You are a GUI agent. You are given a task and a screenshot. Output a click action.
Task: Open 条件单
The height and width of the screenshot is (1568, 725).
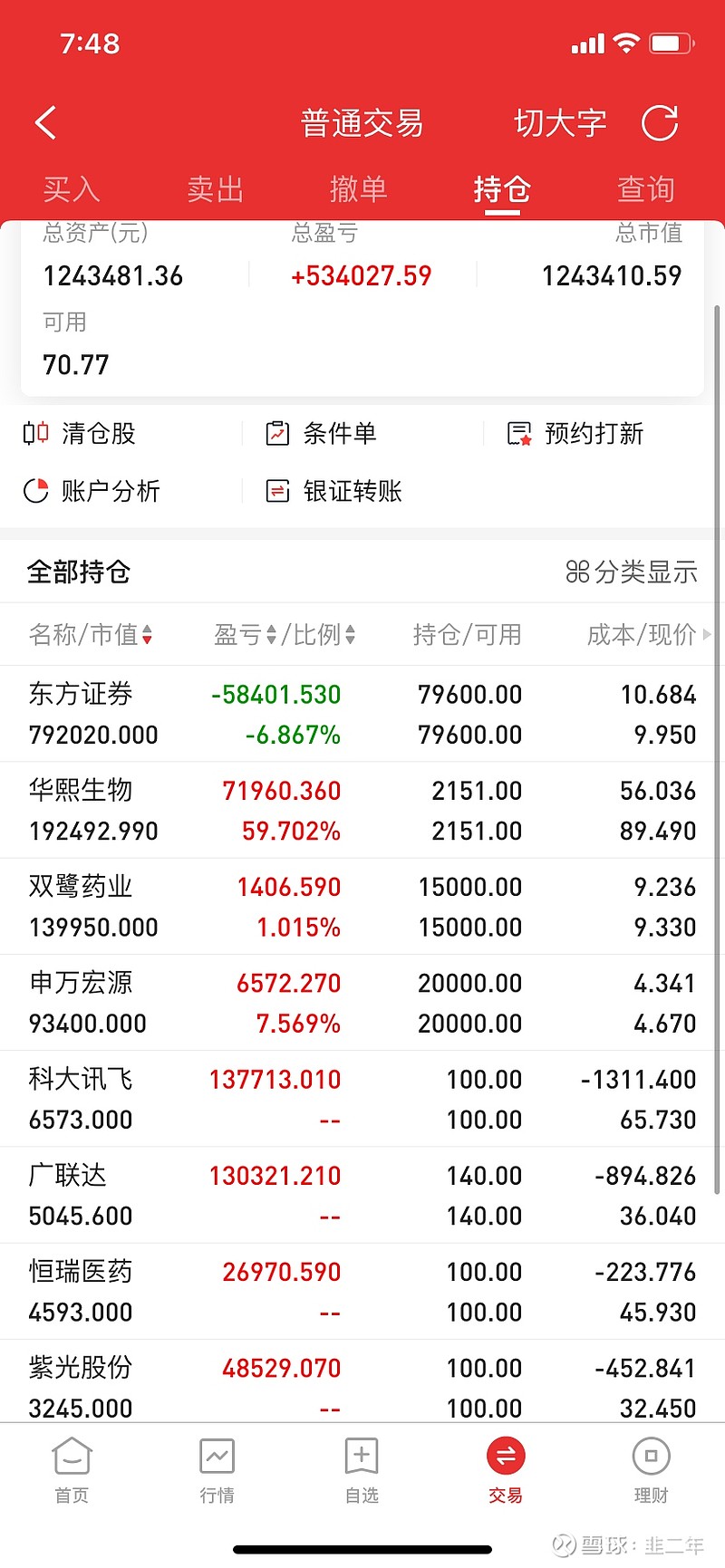coord(321,433)
